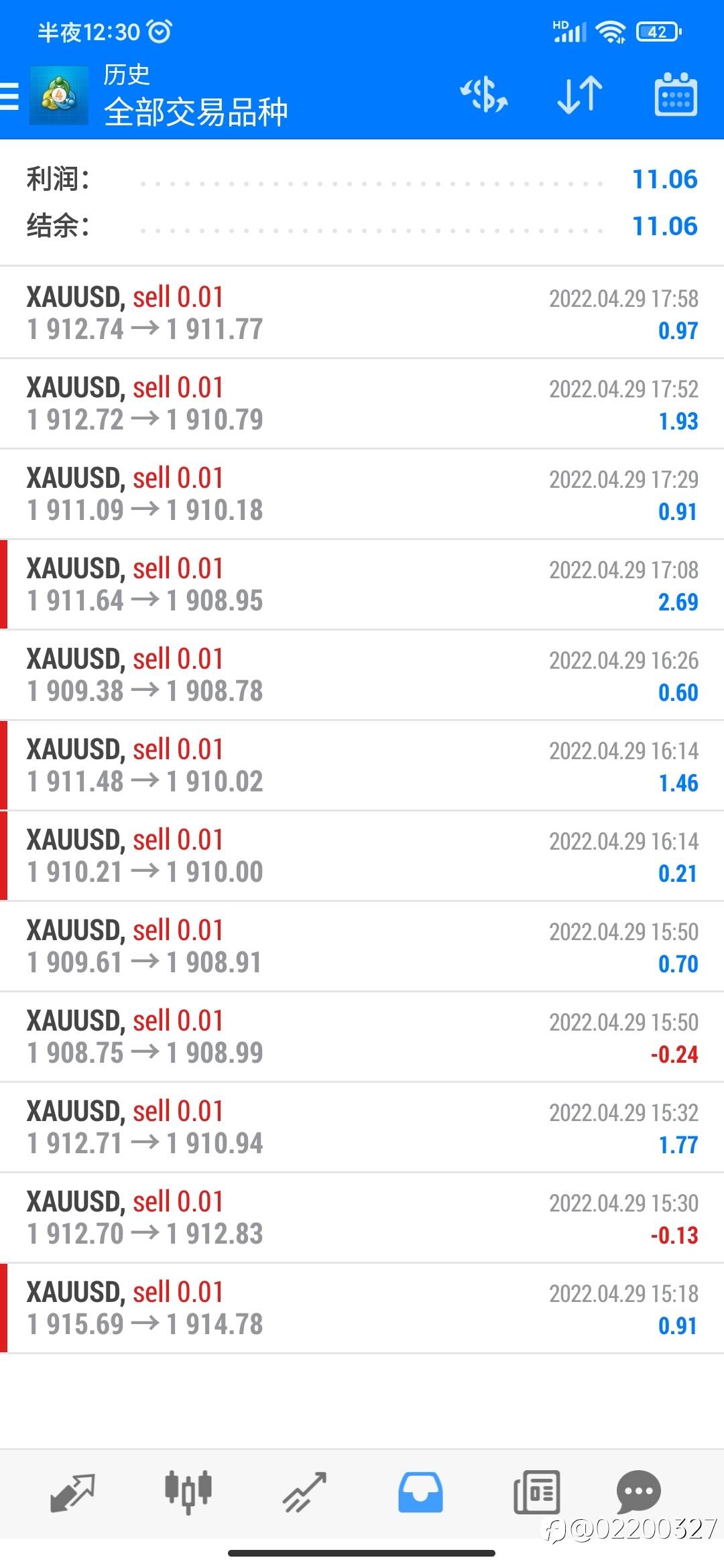Open the calendar date range picker
This screenshot has width=724, height=1568.
pos(675,94)
